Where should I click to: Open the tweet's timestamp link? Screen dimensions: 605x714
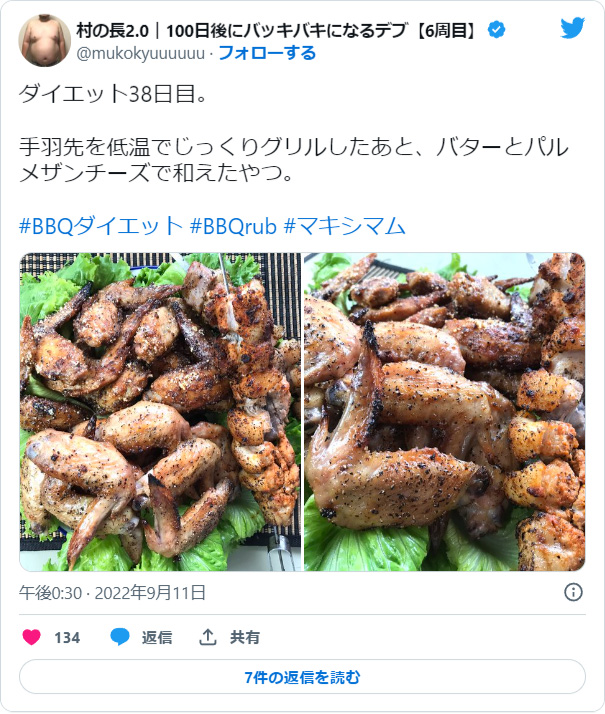pos(113,592)
